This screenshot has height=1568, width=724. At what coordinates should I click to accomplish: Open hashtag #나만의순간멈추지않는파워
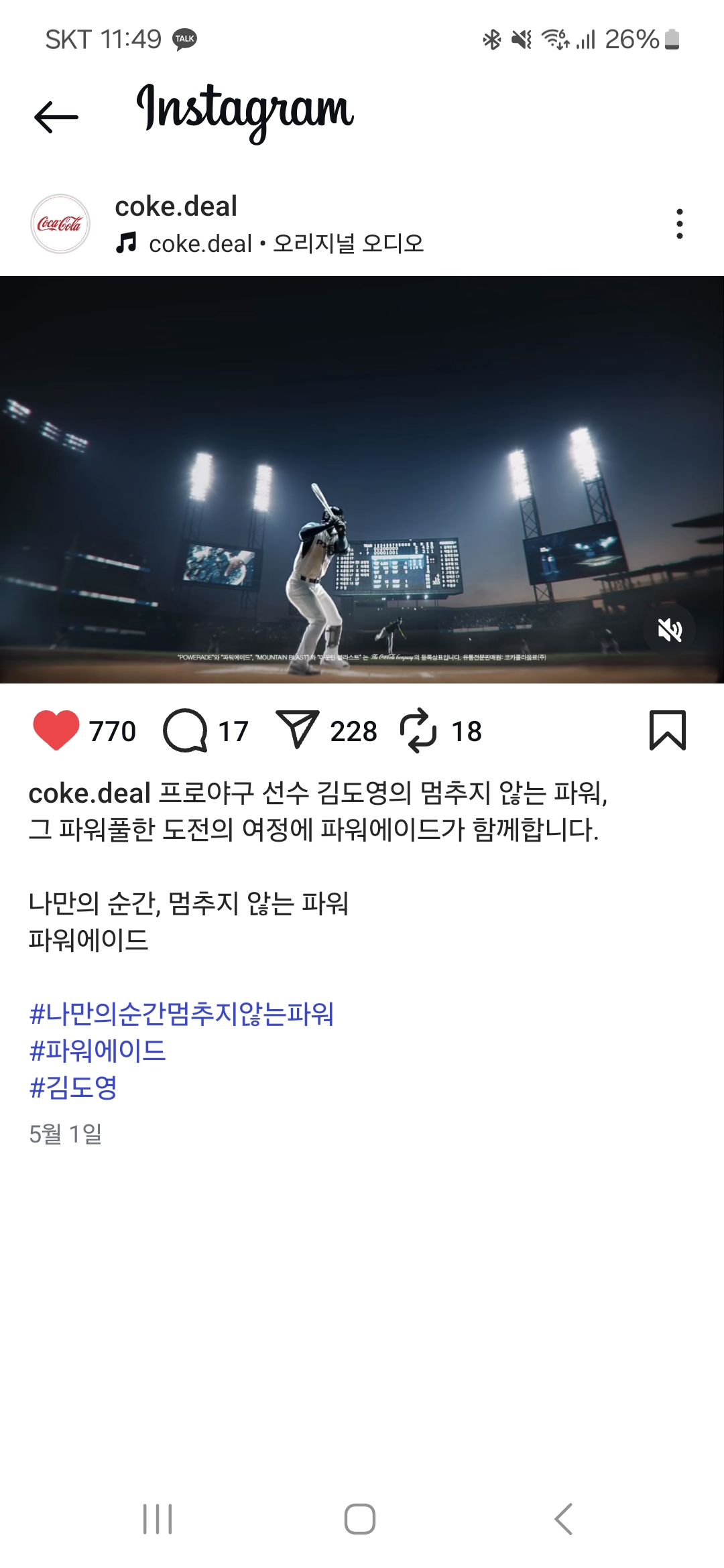tap(181, 1014)
